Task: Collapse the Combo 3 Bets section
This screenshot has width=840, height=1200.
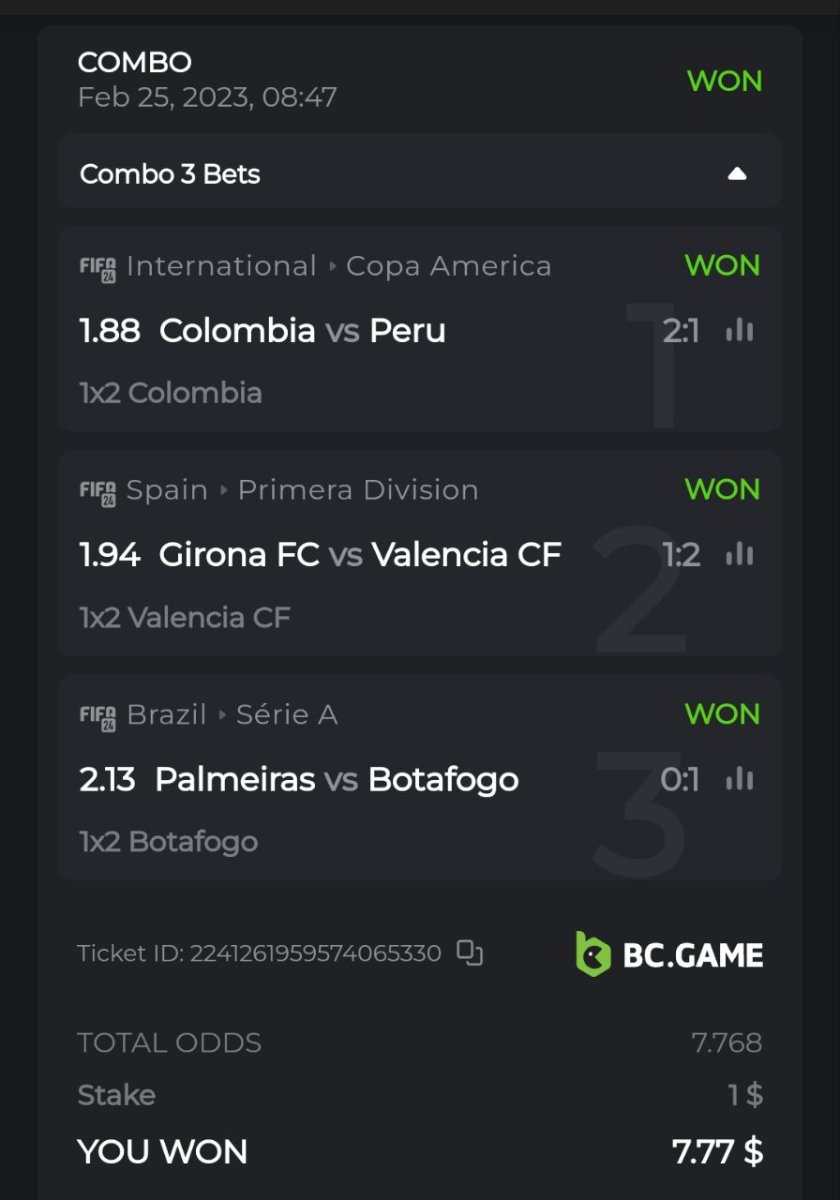Action: click(737, 174)
